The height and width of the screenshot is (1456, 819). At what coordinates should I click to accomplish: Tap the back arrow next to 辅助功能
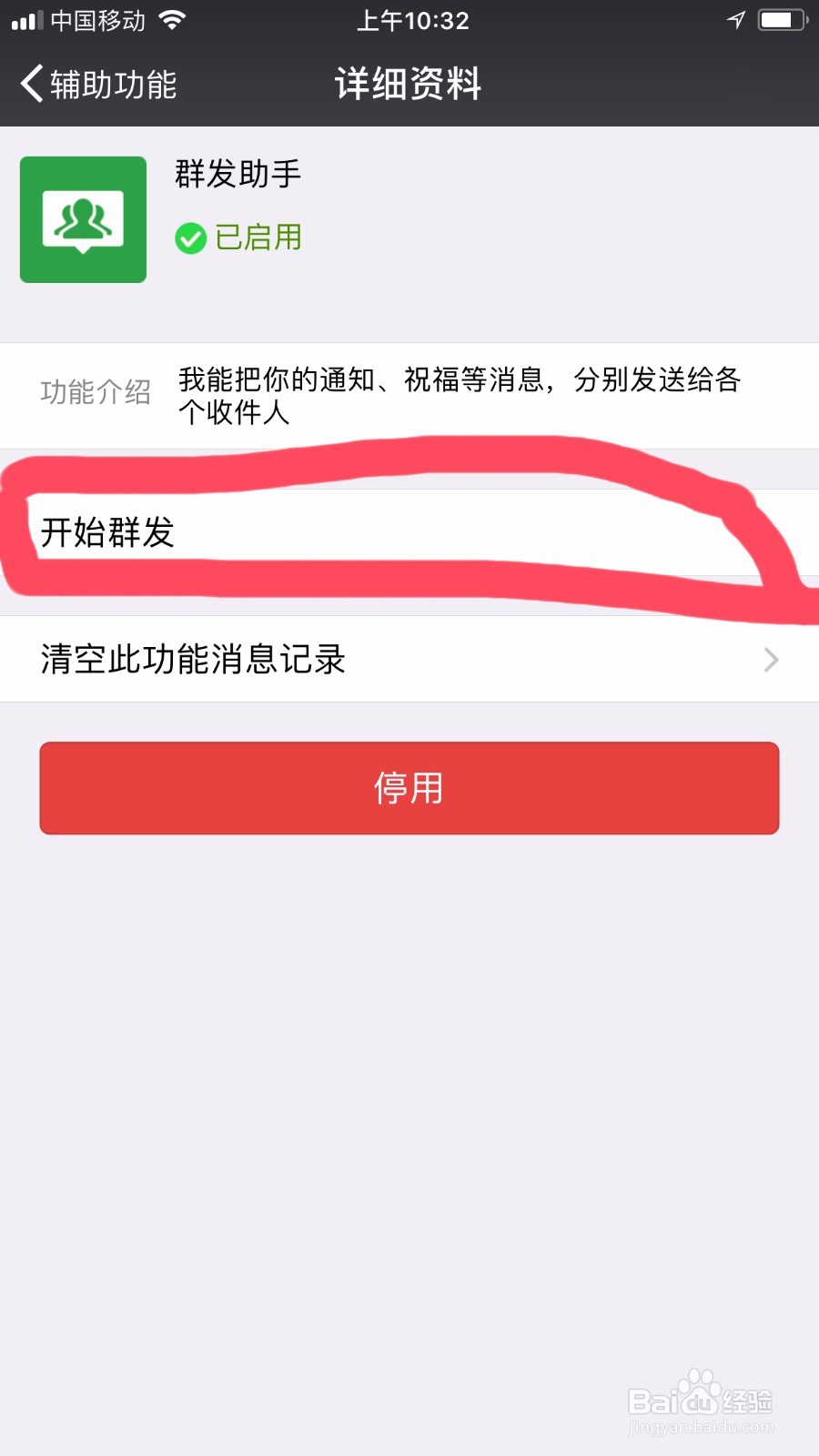[29, 84]
